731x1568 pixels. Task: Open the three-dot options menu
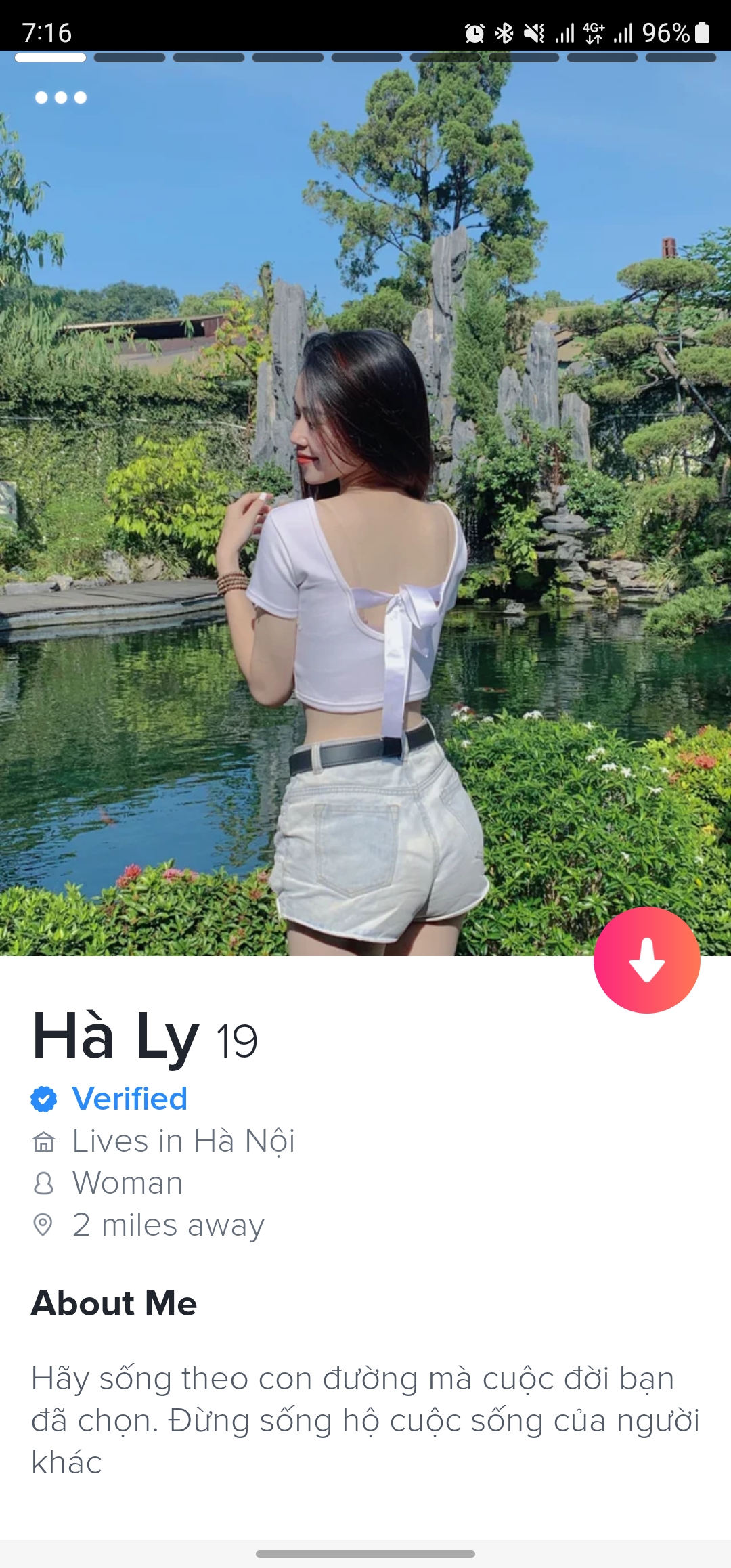pyautogui.click(x=61, y=97)
